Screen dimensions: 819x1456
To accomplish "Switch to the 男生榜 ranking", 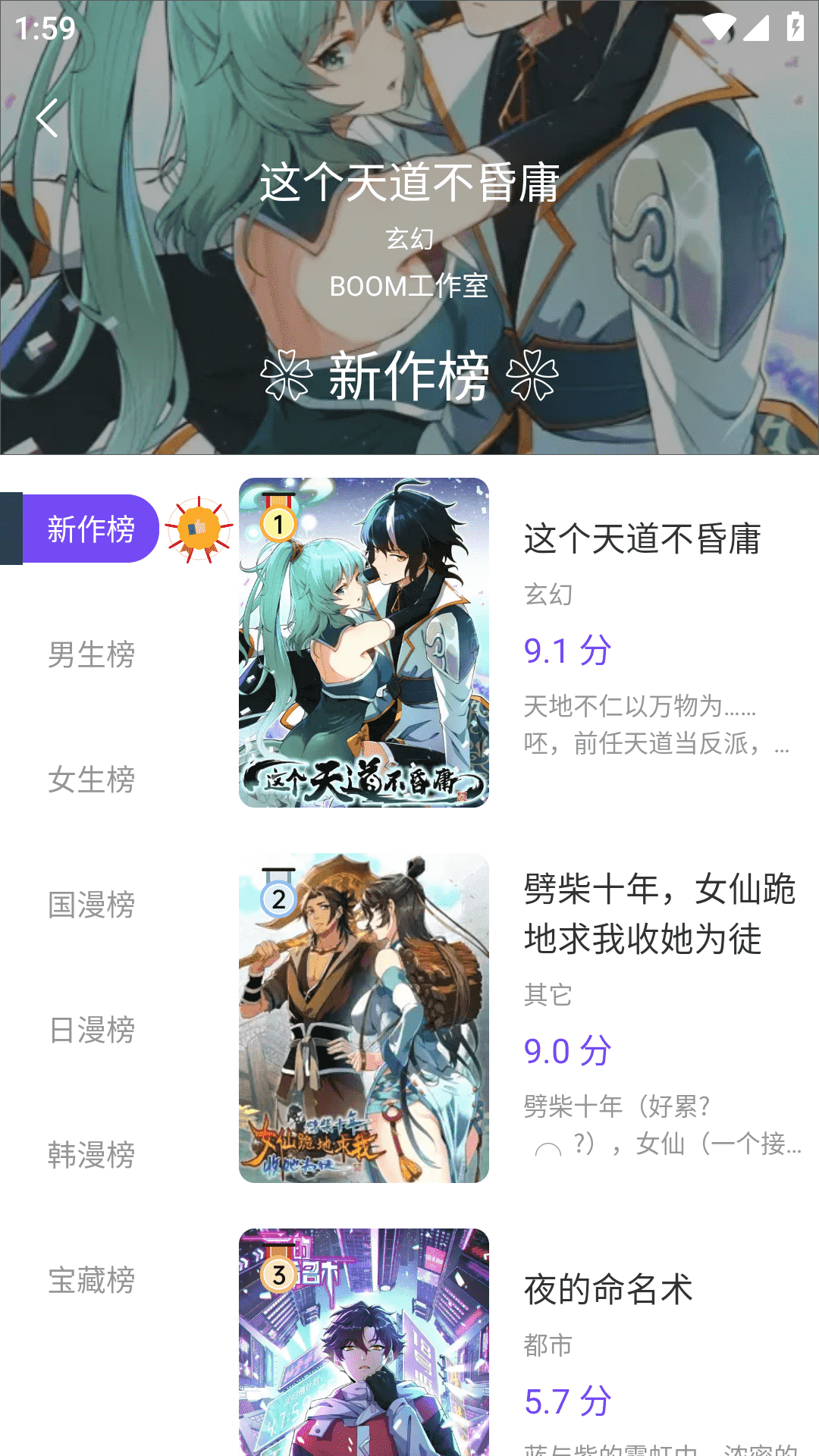I will point(91,654).
